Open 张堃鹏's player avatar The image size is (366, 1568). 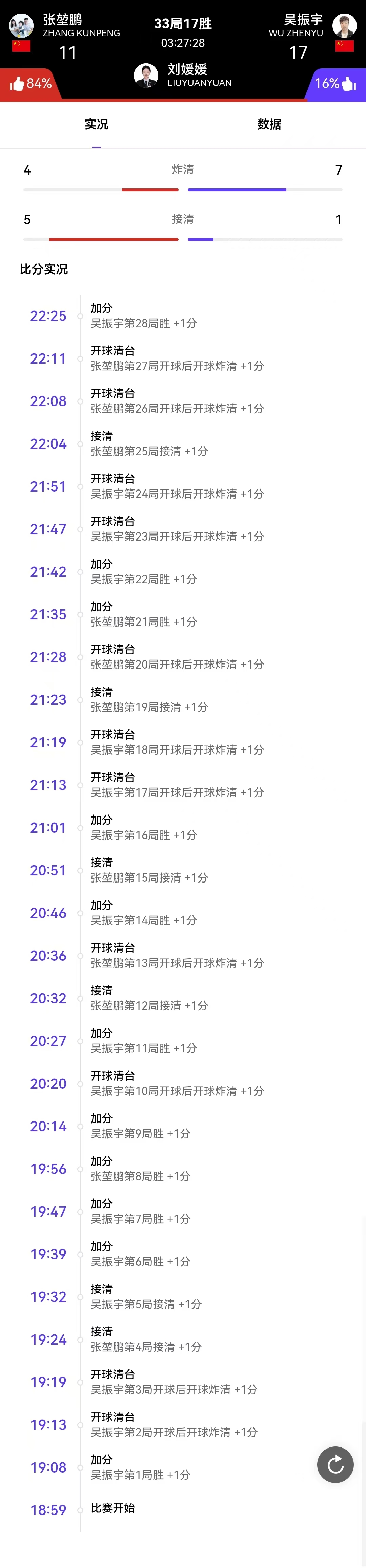click(x=21, y=26)
